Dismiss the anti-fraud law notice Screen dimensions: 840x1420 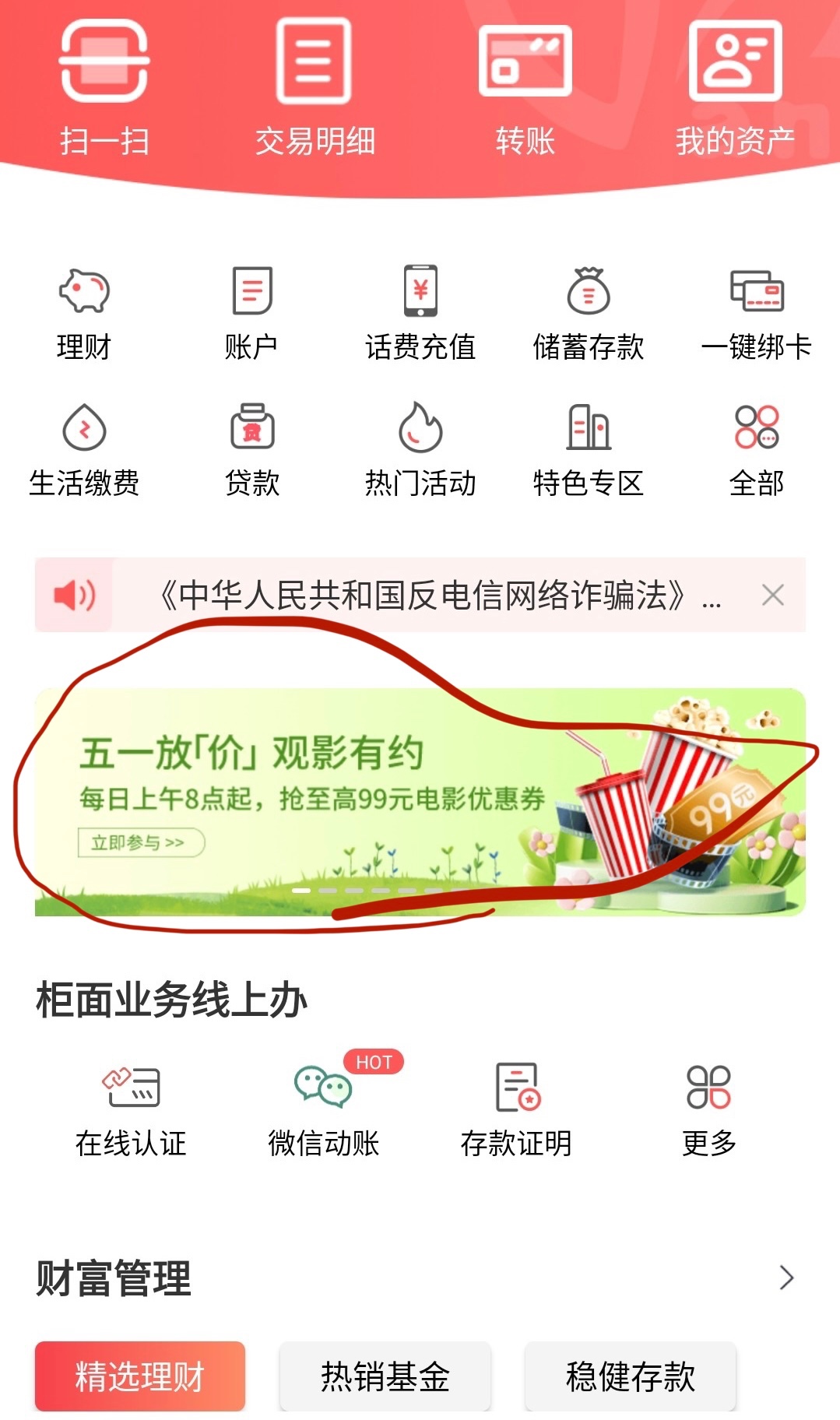pos(772,596)
